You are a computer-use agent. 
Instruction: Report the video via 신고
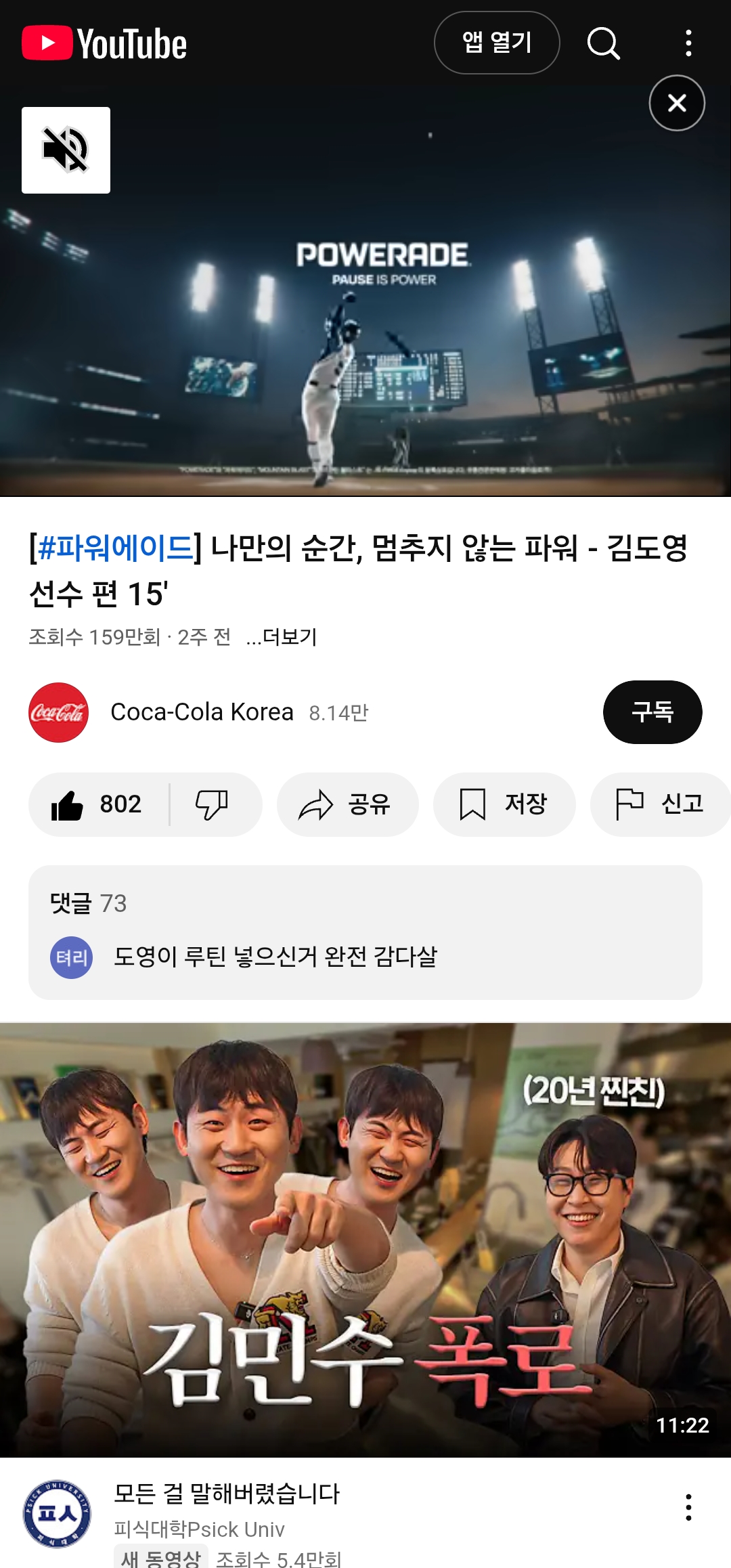(660, 804)
